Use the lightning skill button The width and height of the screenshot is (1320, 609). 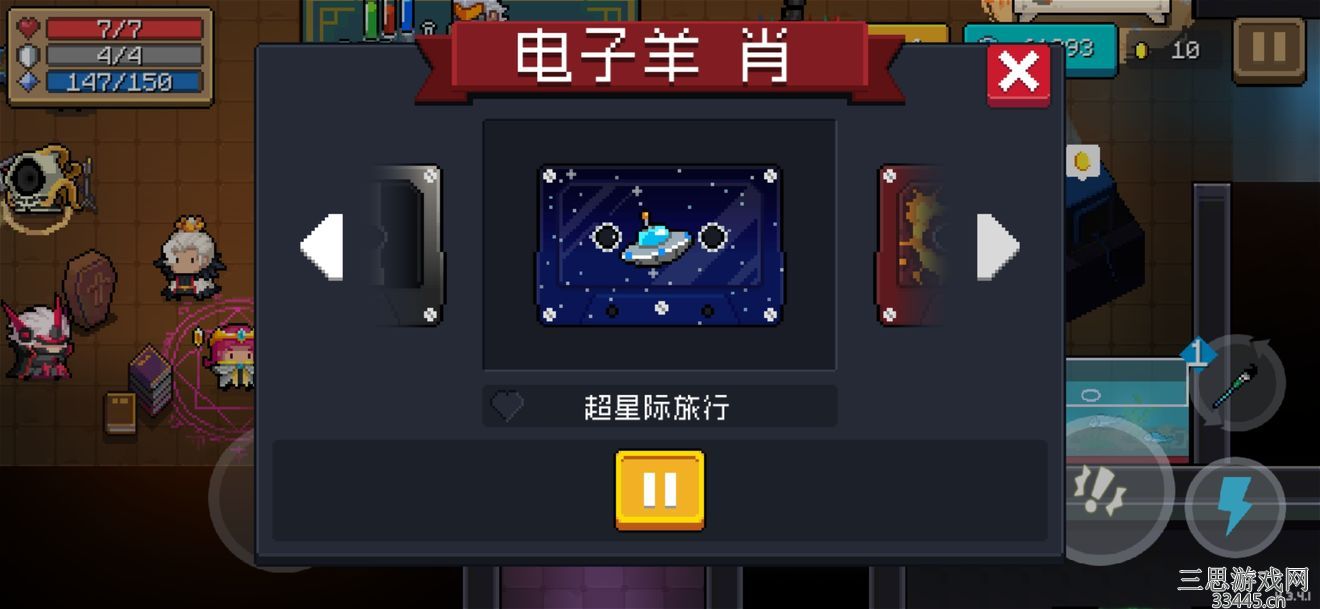point(1236,507)
